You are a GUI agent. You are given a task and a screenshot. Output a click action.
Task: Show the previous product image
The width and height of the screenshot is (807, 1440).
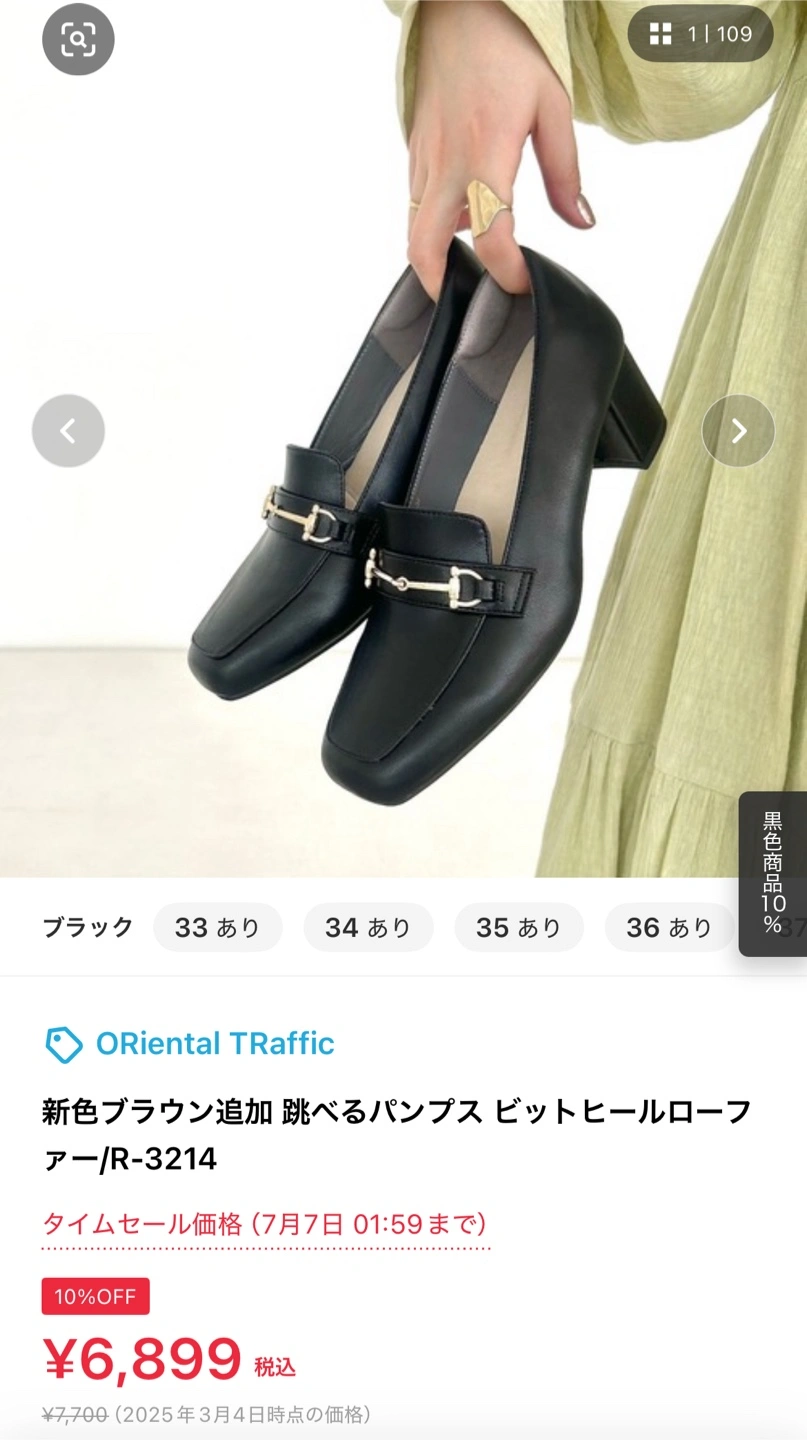68,431
